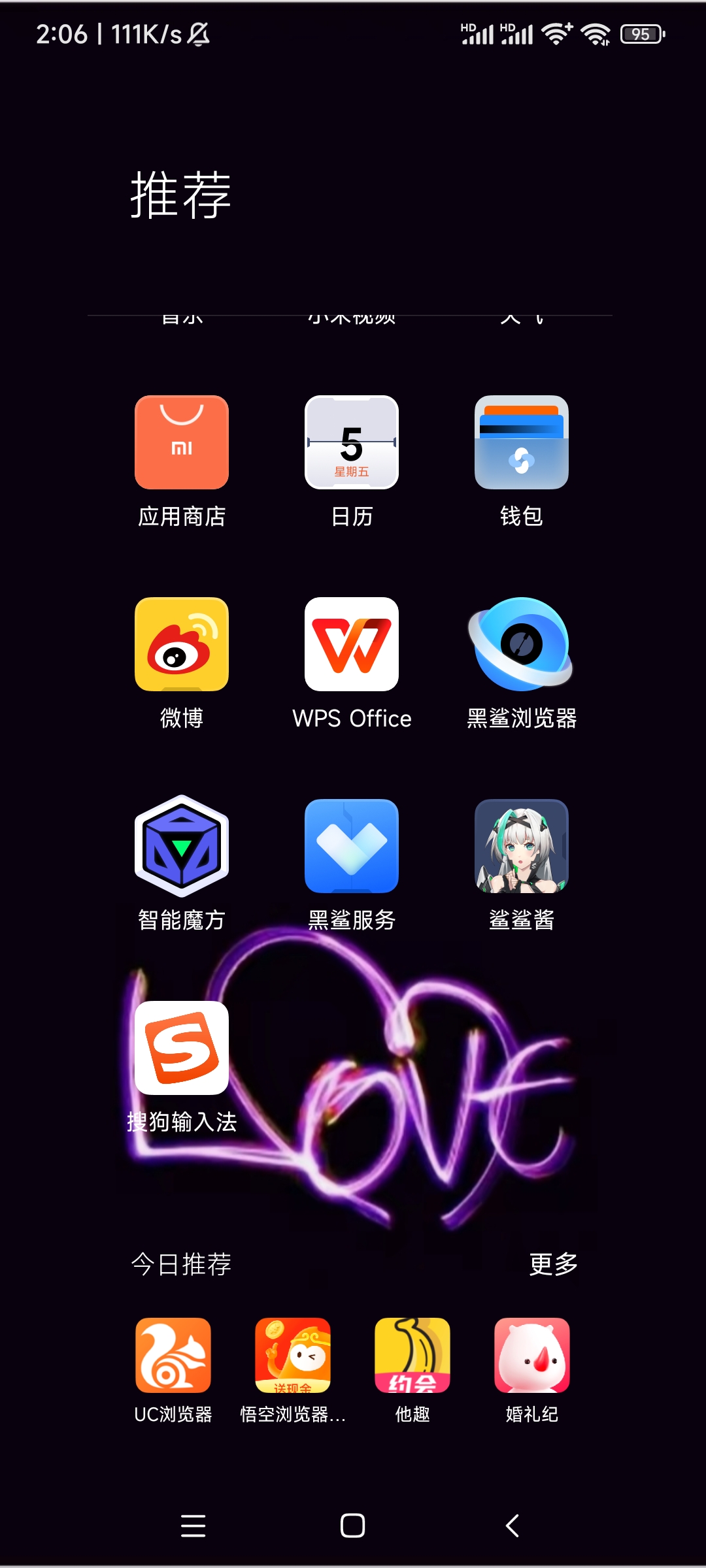Viewport: 706px width, 1568px height.
Task: Open the recommended 他趣 app
Action: click(412, 1356)
